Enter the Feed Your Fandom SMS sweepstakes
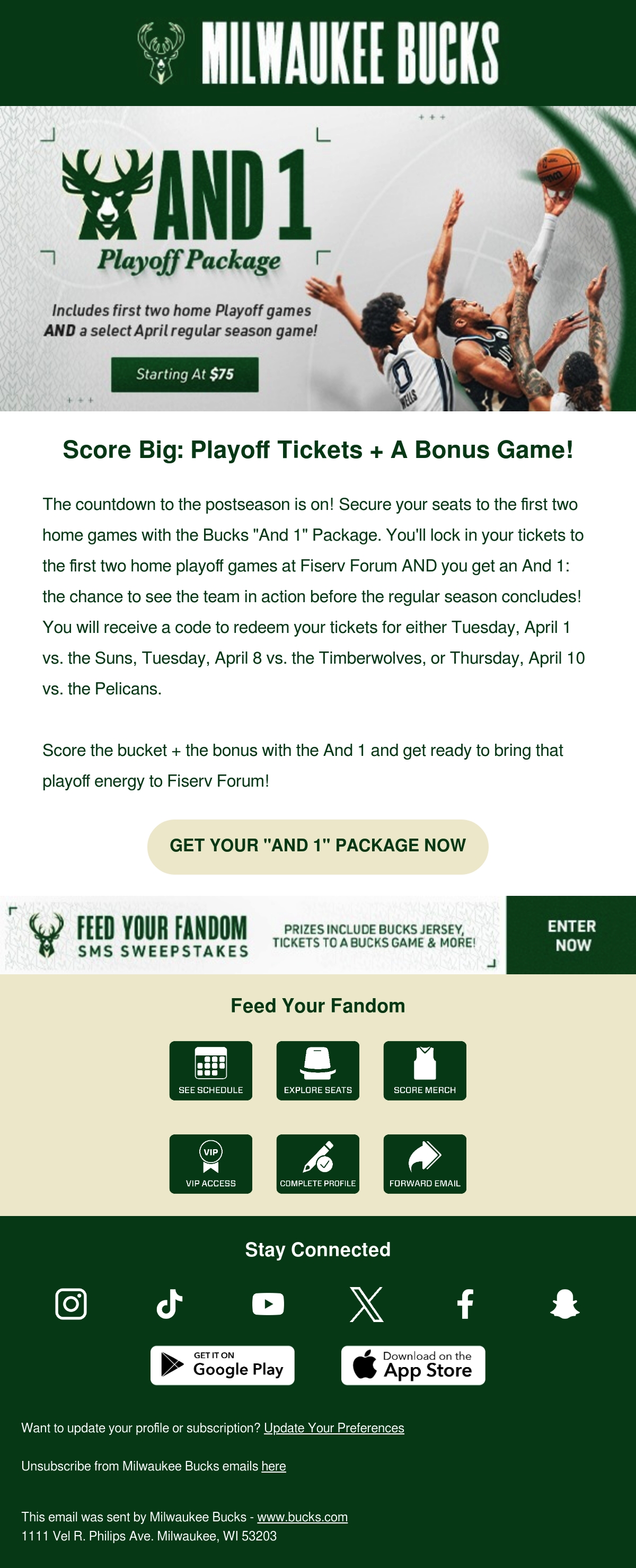Image resolution: width=636 pixels, height=1568 pixels. point(317,935)
